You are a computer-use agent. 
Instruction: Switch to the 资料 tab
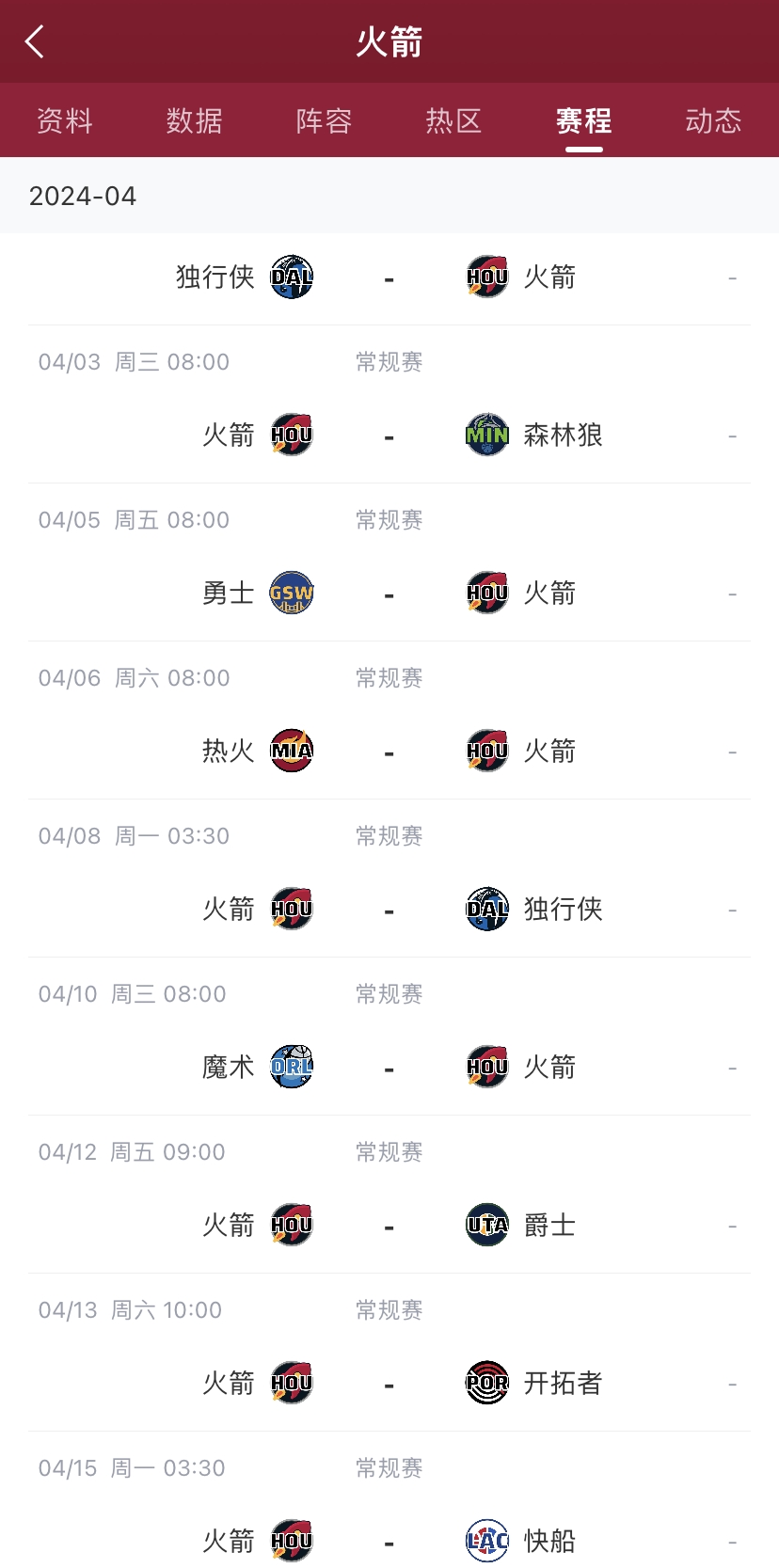tap(65, 120)
